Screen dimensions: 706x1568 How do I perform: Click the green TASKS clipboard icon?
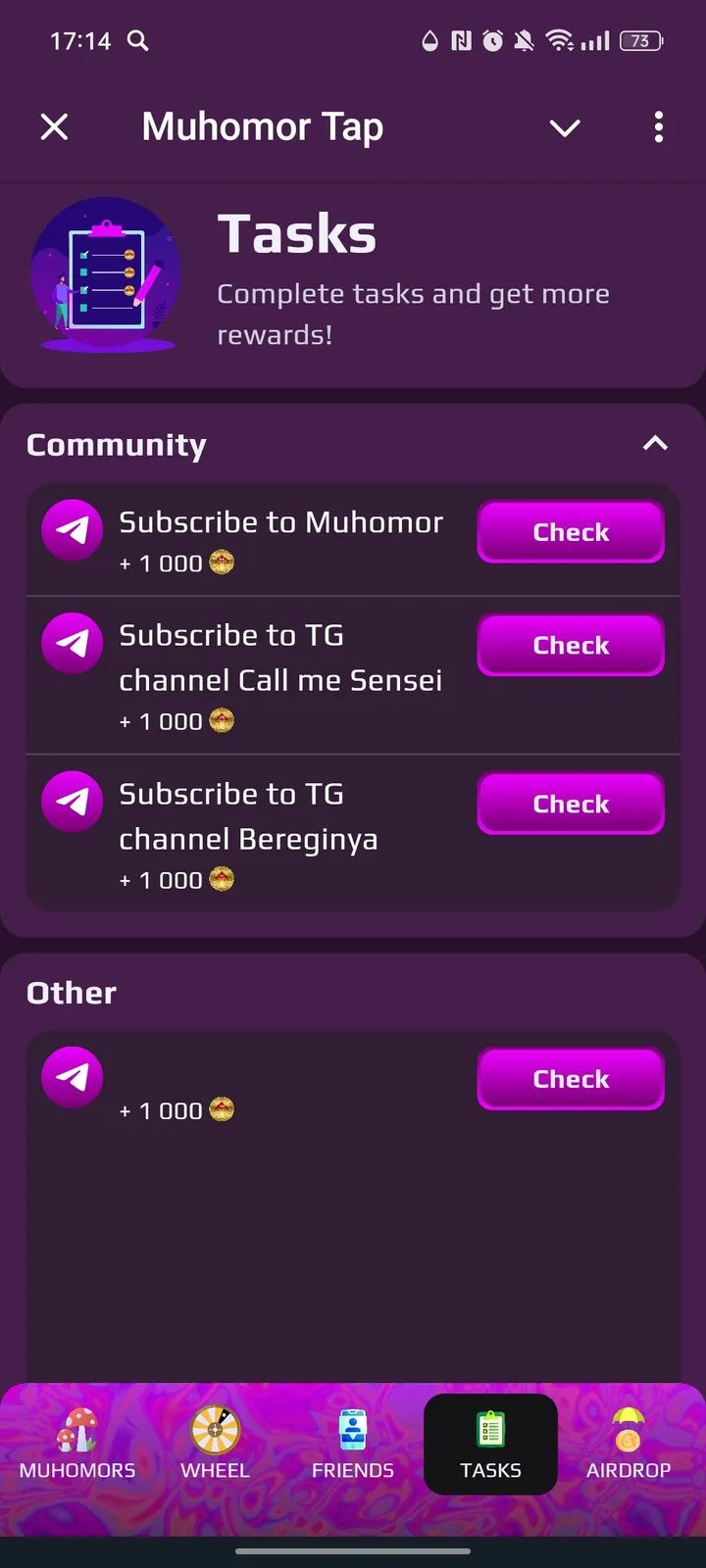click(489, 1430)
